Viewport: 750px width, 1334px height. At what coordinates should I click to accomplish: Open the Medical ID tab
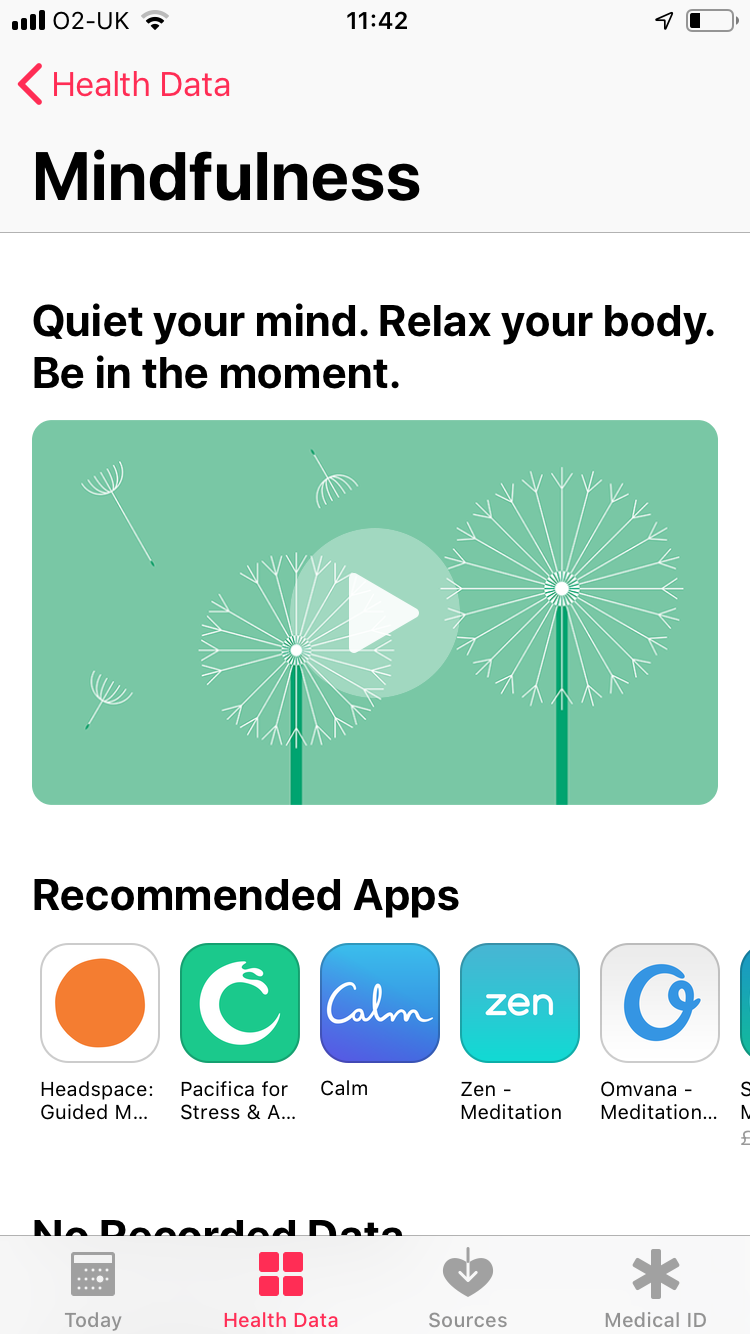click(656, 1290)
